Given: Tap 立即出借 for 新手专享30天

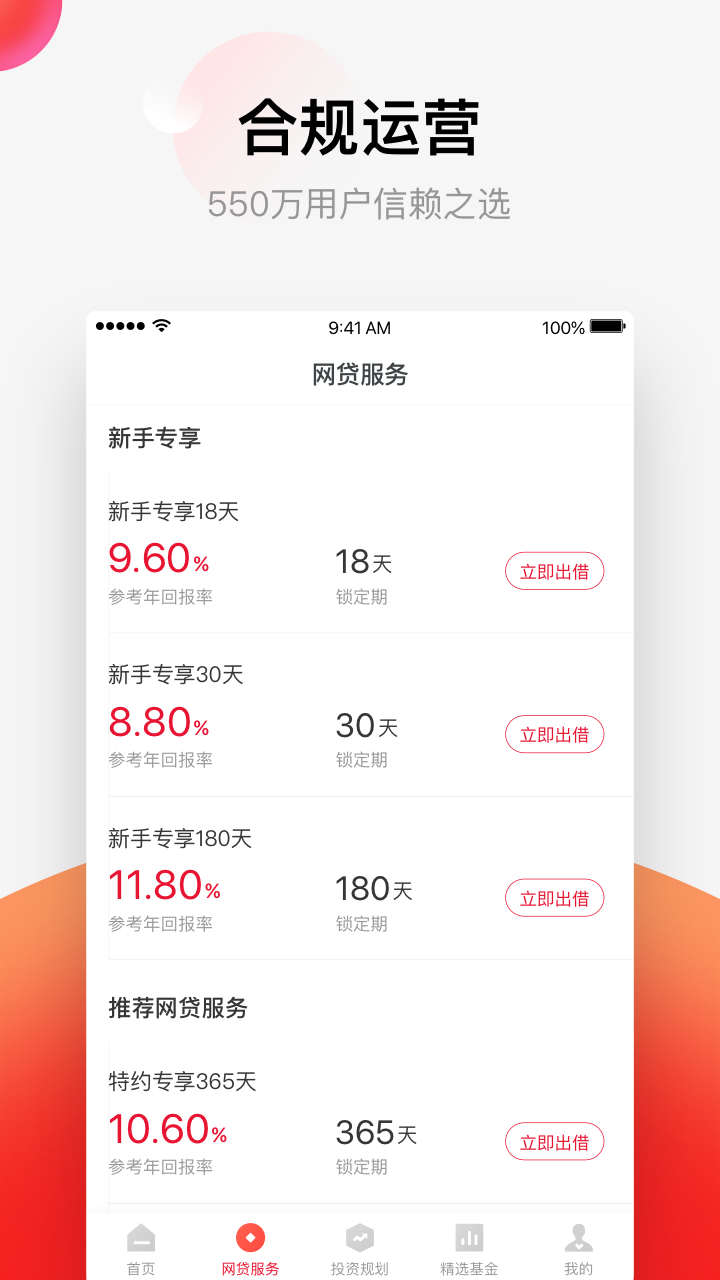Looking at the screenshot, I should [x=555, y=734].
